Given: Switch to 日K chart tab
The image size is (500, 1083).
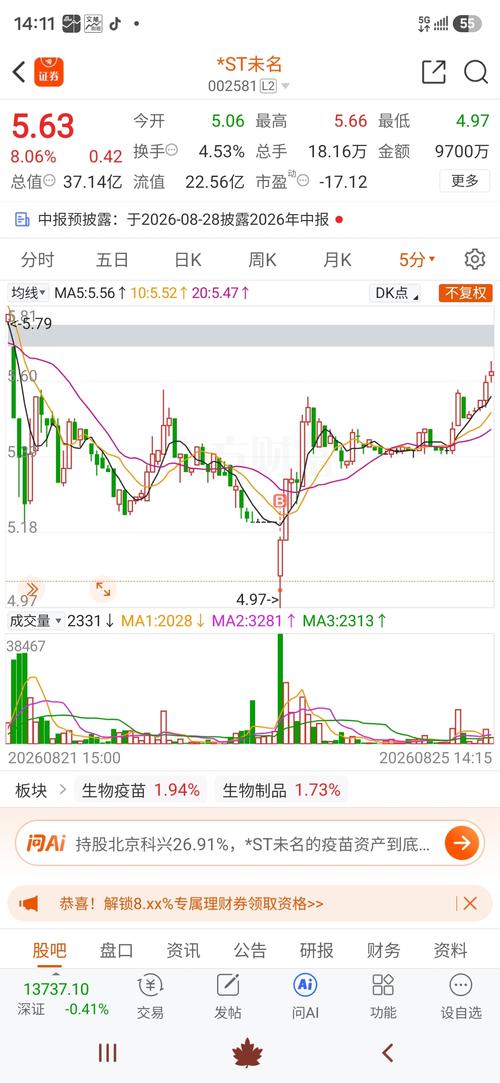Looking at the screenshot, I should tap(187, 260).
